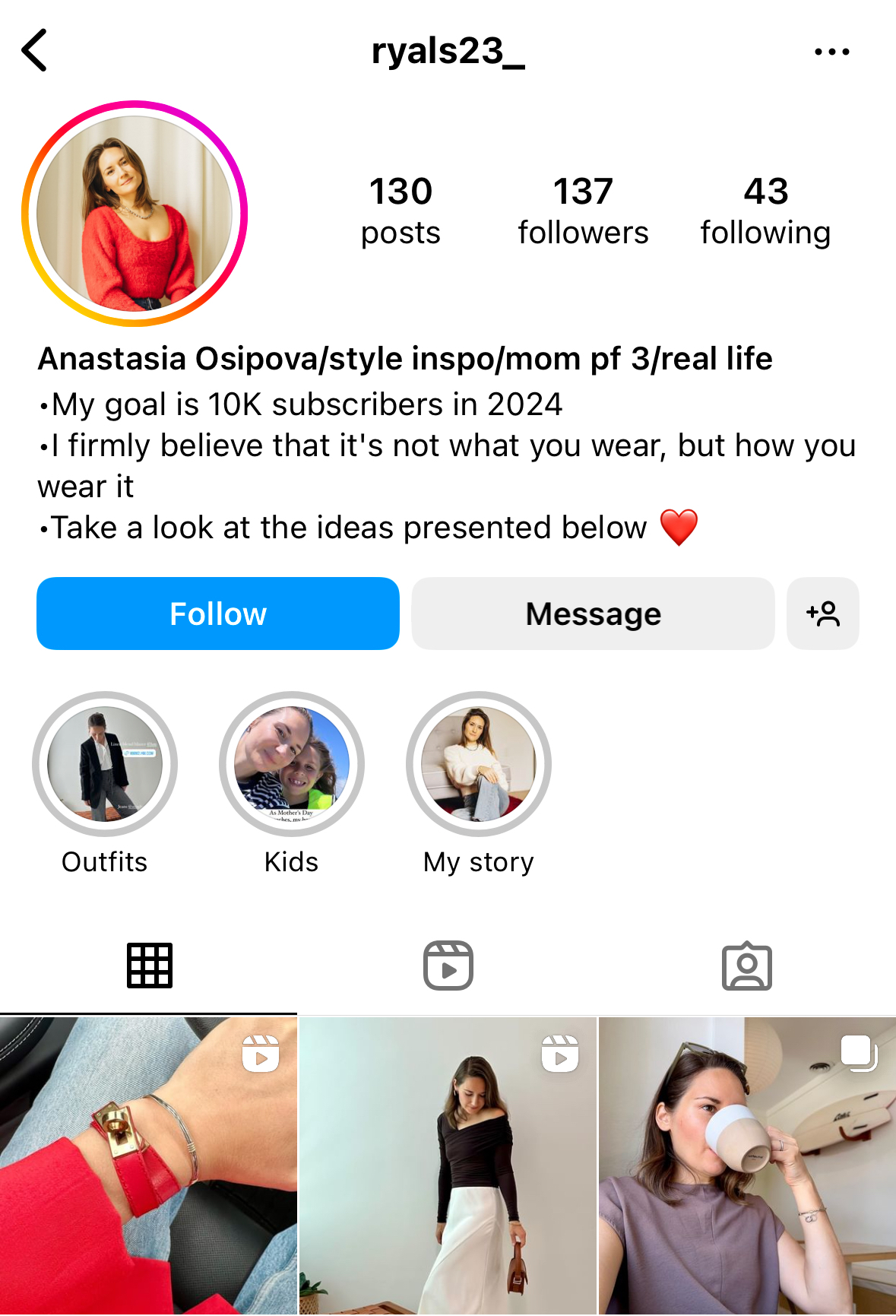Open the 43 following list
Screen dimensions: 896x1316
765,211
